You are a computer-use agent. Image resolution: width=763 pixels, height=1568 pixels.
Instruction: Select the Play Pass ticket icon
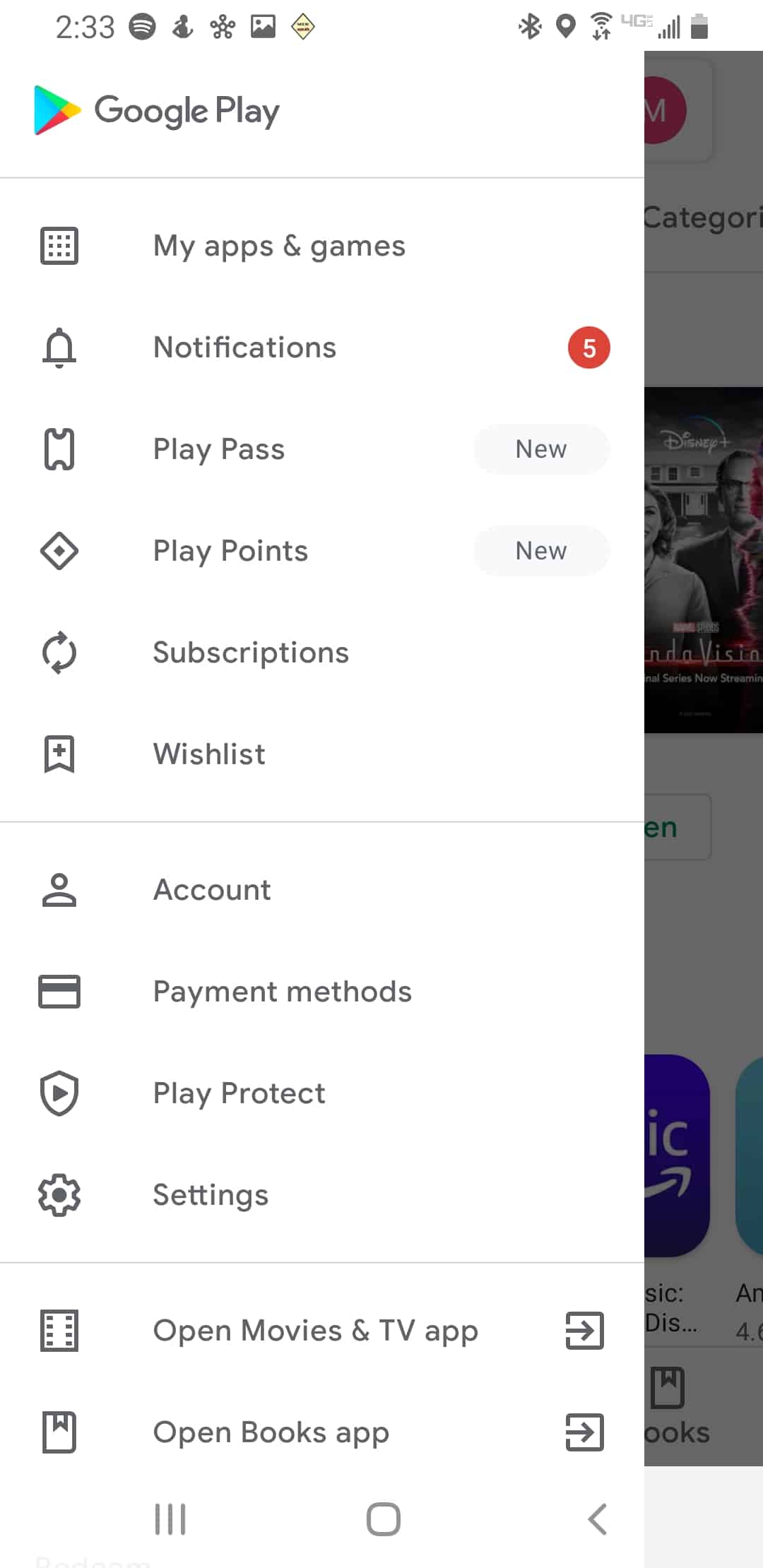(61, 449)
